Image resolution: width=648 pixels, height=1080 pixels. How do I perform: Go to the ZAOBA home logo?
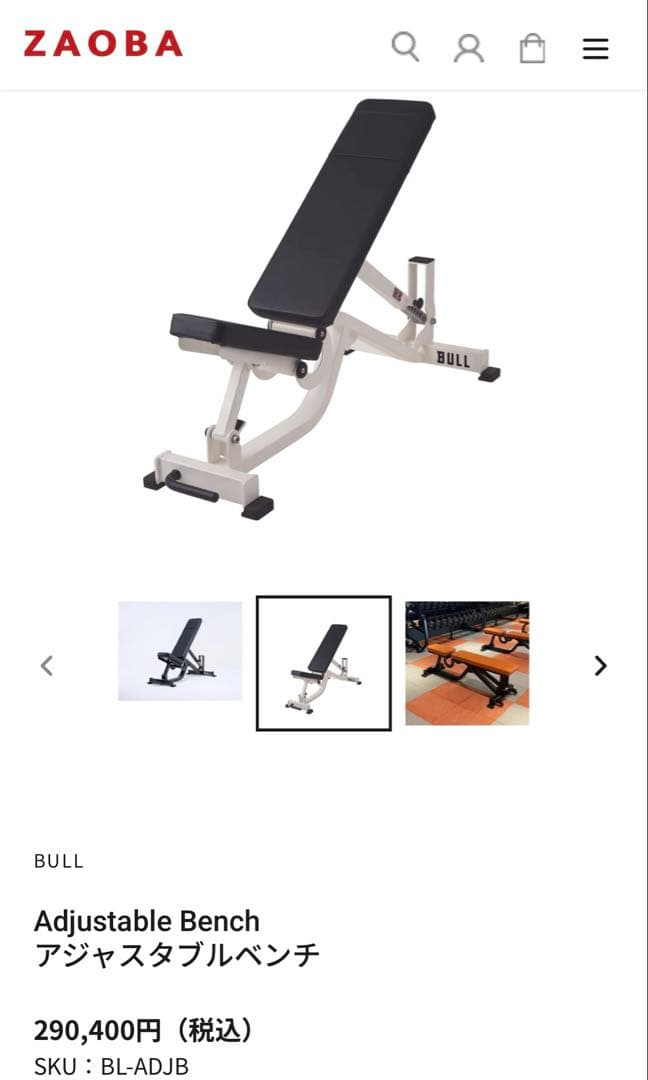tap(103, 44)
